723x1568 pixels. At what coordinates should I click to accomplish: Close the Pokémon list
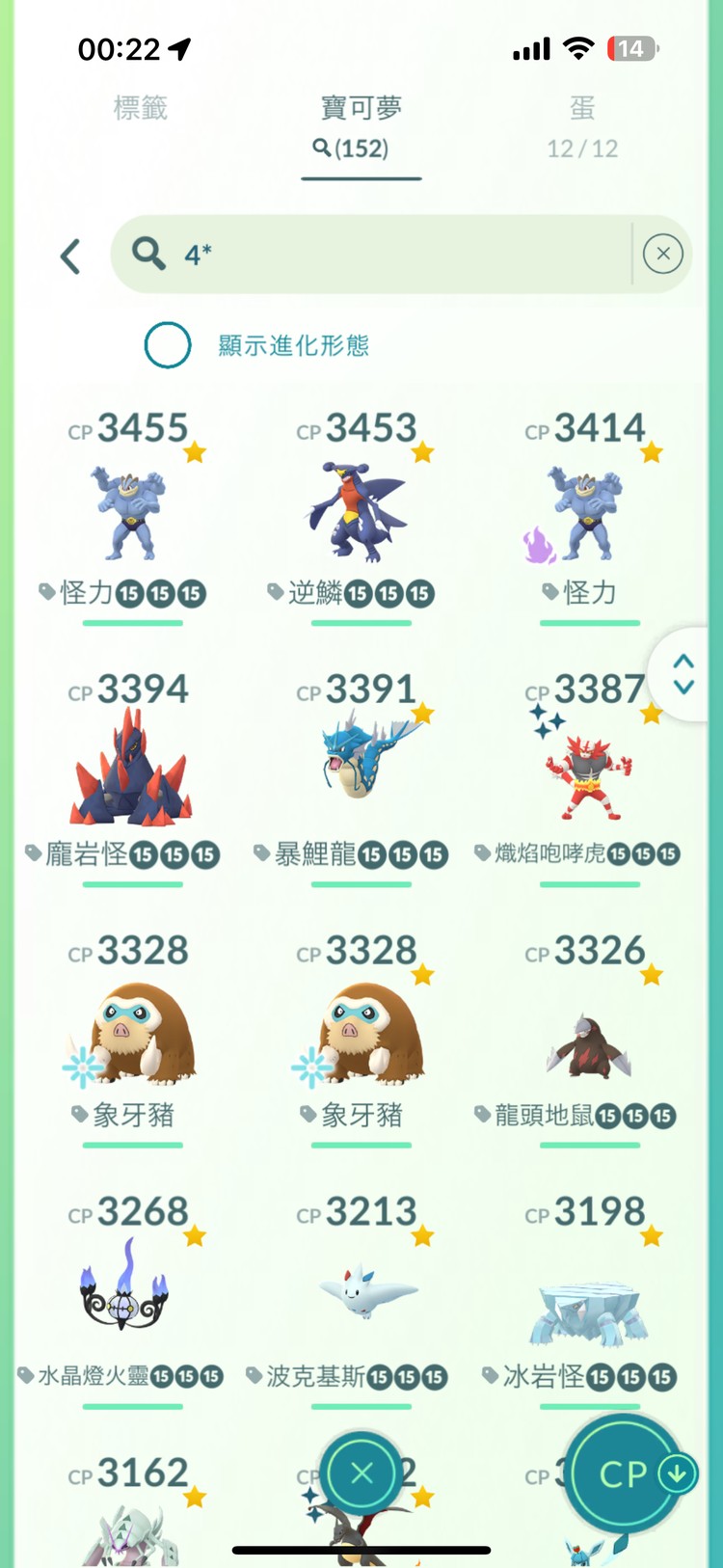coord(361,1473)
